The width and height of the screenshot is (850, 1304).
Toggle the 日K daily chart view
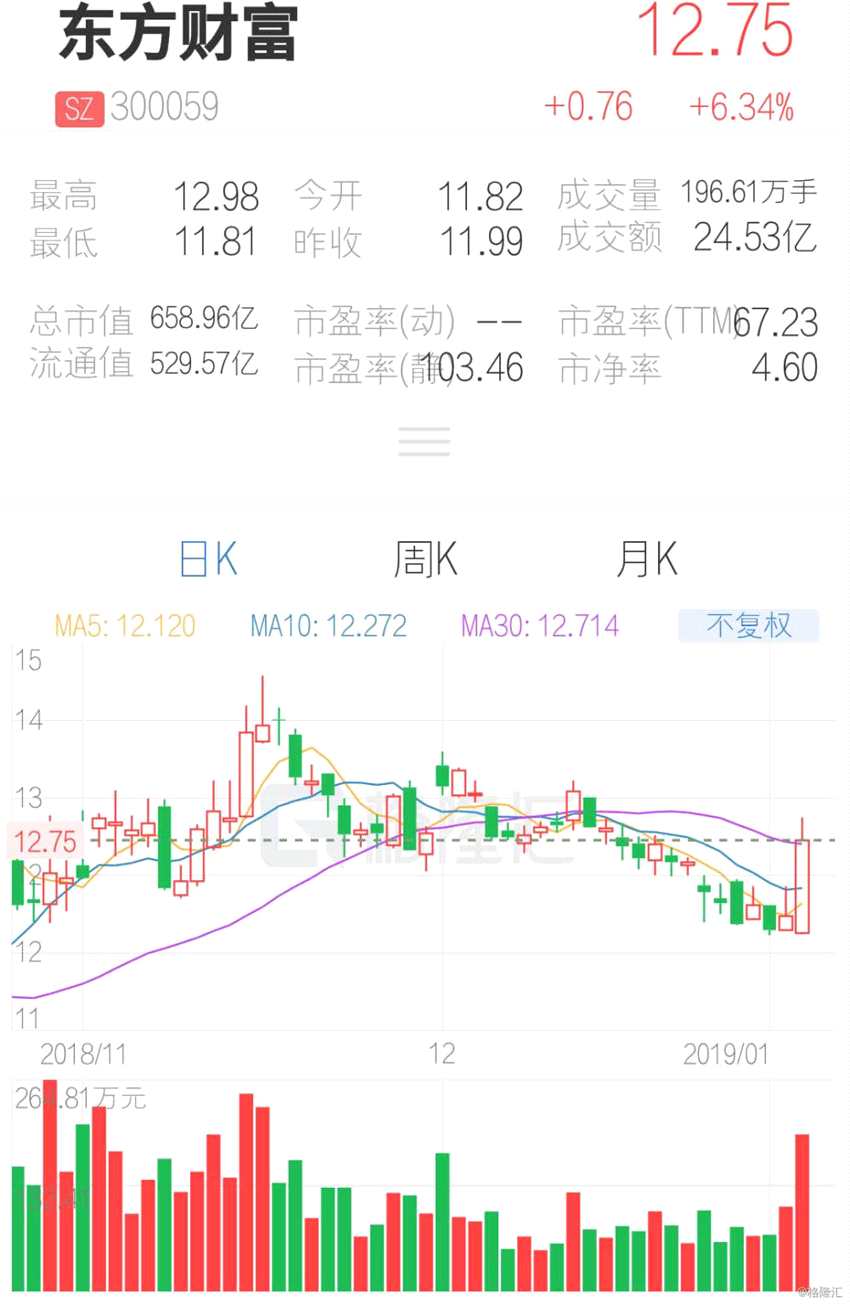point(207,558)
